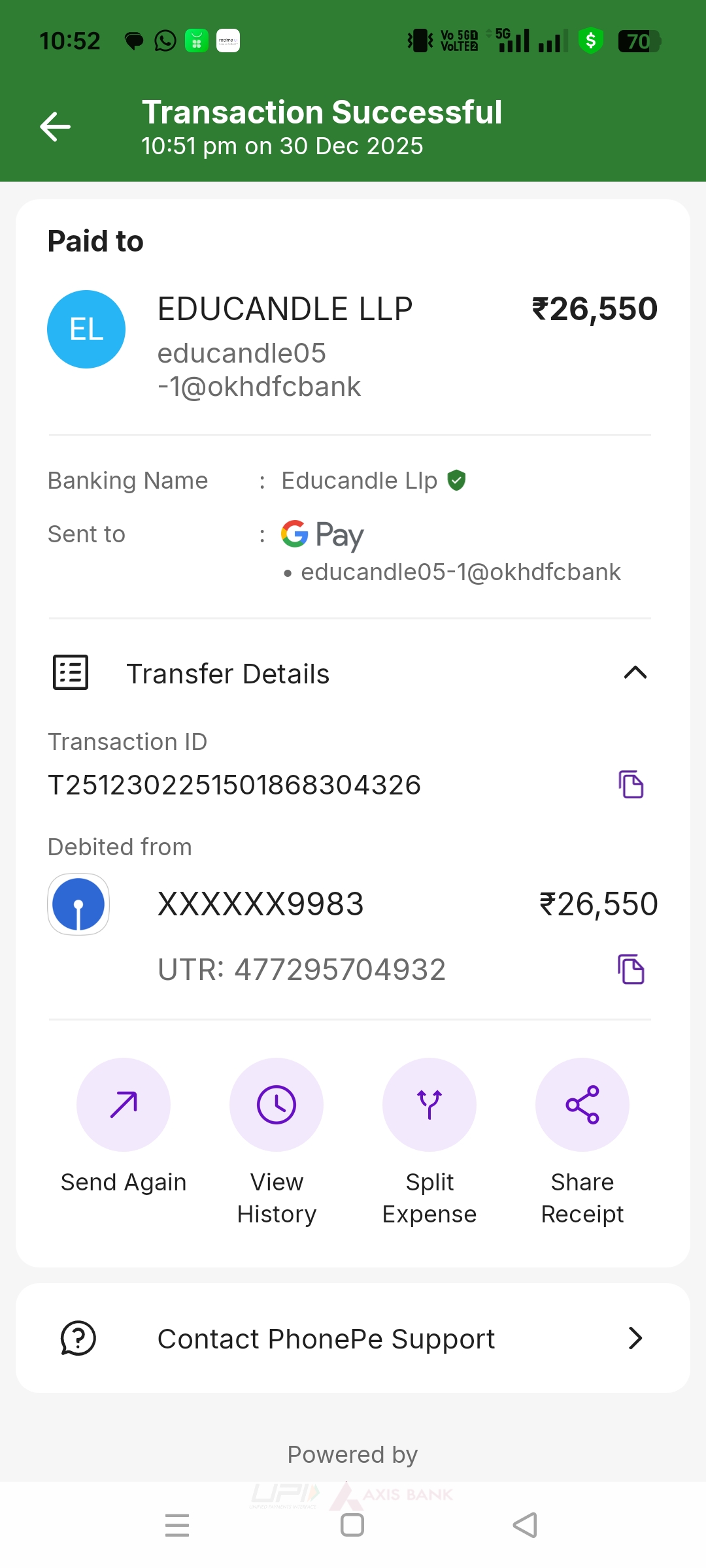Open Contact PhonePe Support
This screenshot has width=706, height=1568.
click(353, 1339)
